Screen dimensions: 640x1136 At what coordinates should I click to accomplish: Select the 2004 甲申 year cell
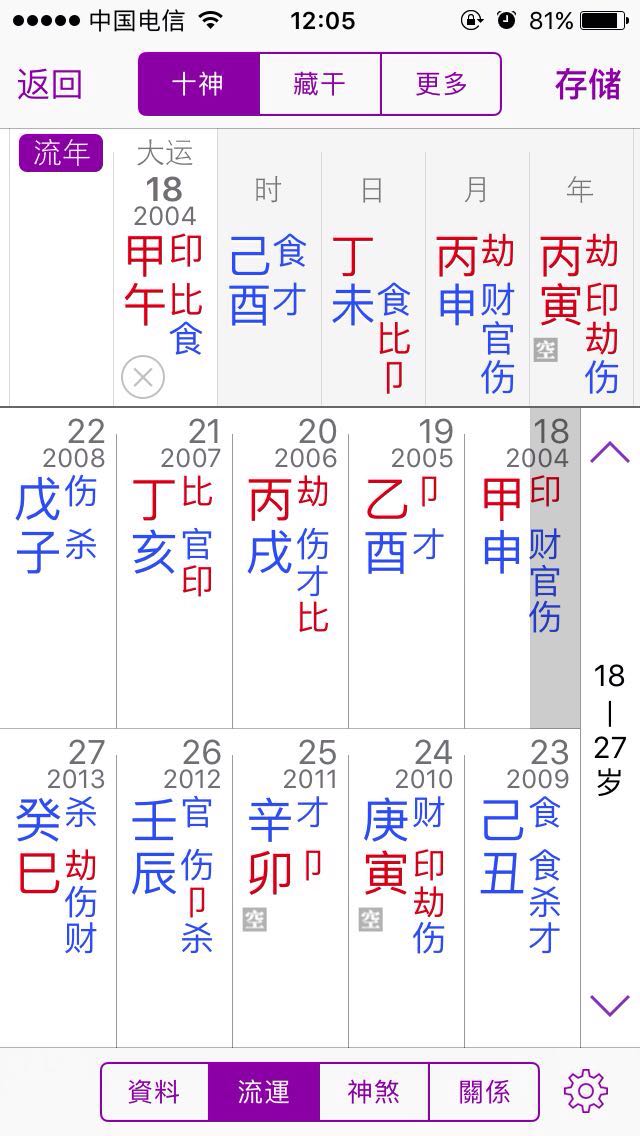[523, 568]
